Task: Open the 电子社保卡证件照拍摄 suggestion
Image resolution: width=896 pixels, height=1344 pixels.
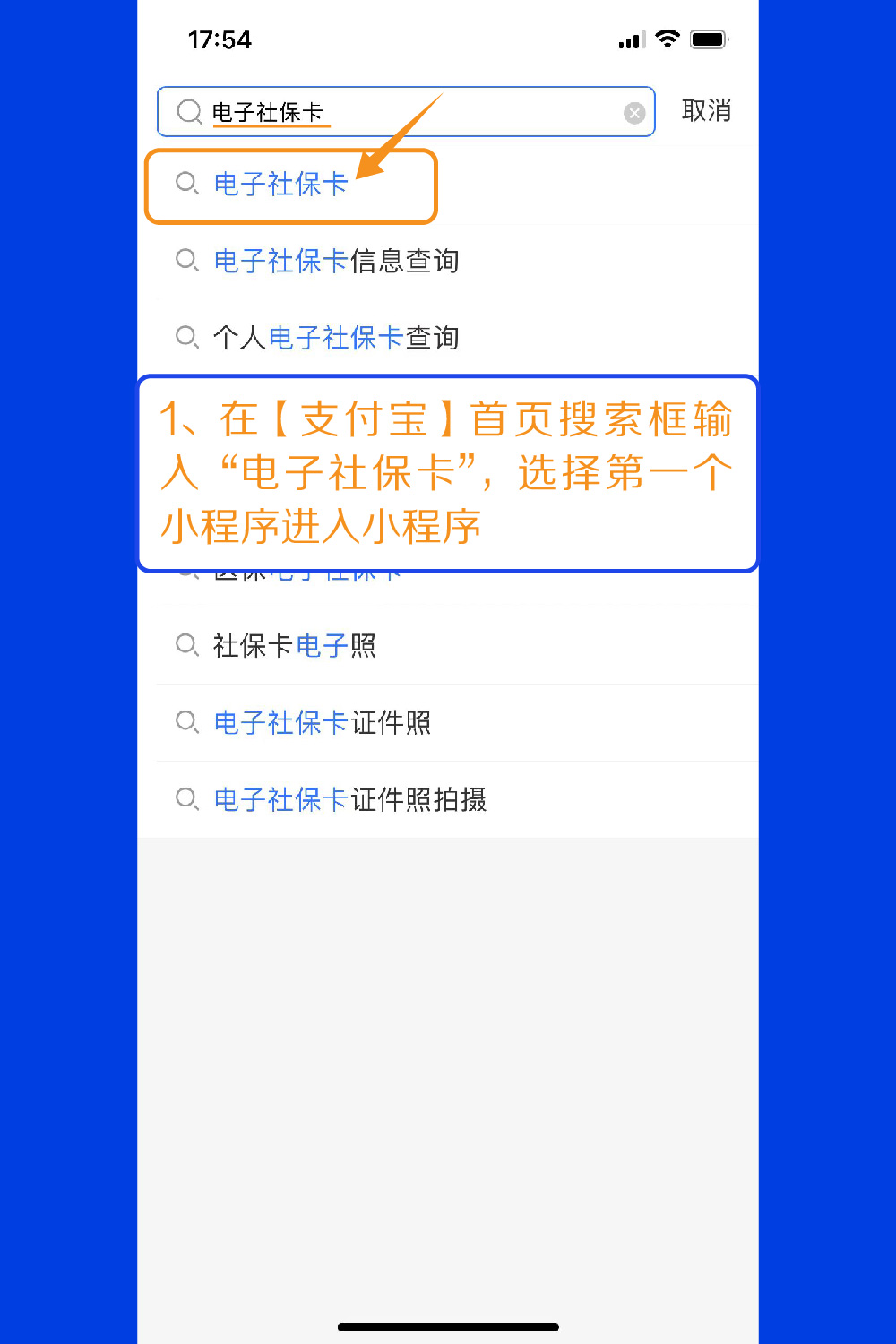Action: [349, 800]
